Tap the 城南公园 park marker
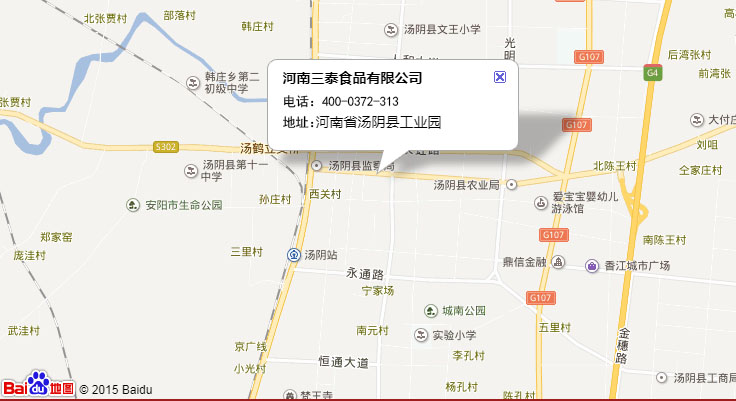 [430, 310]
